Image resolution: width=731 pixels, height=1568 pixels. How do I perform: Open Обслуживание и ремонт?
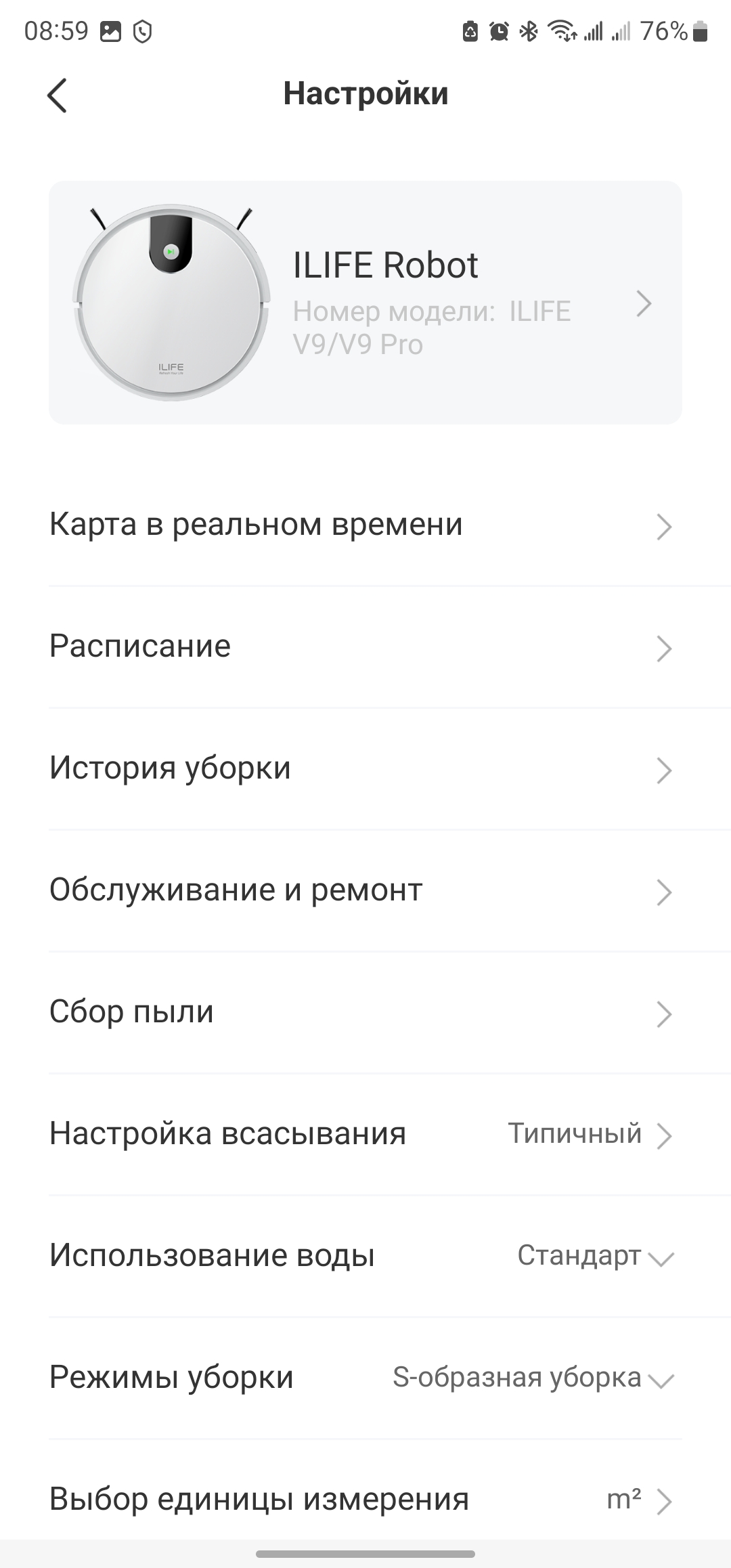pyautogui.click(x=365, y=891)
